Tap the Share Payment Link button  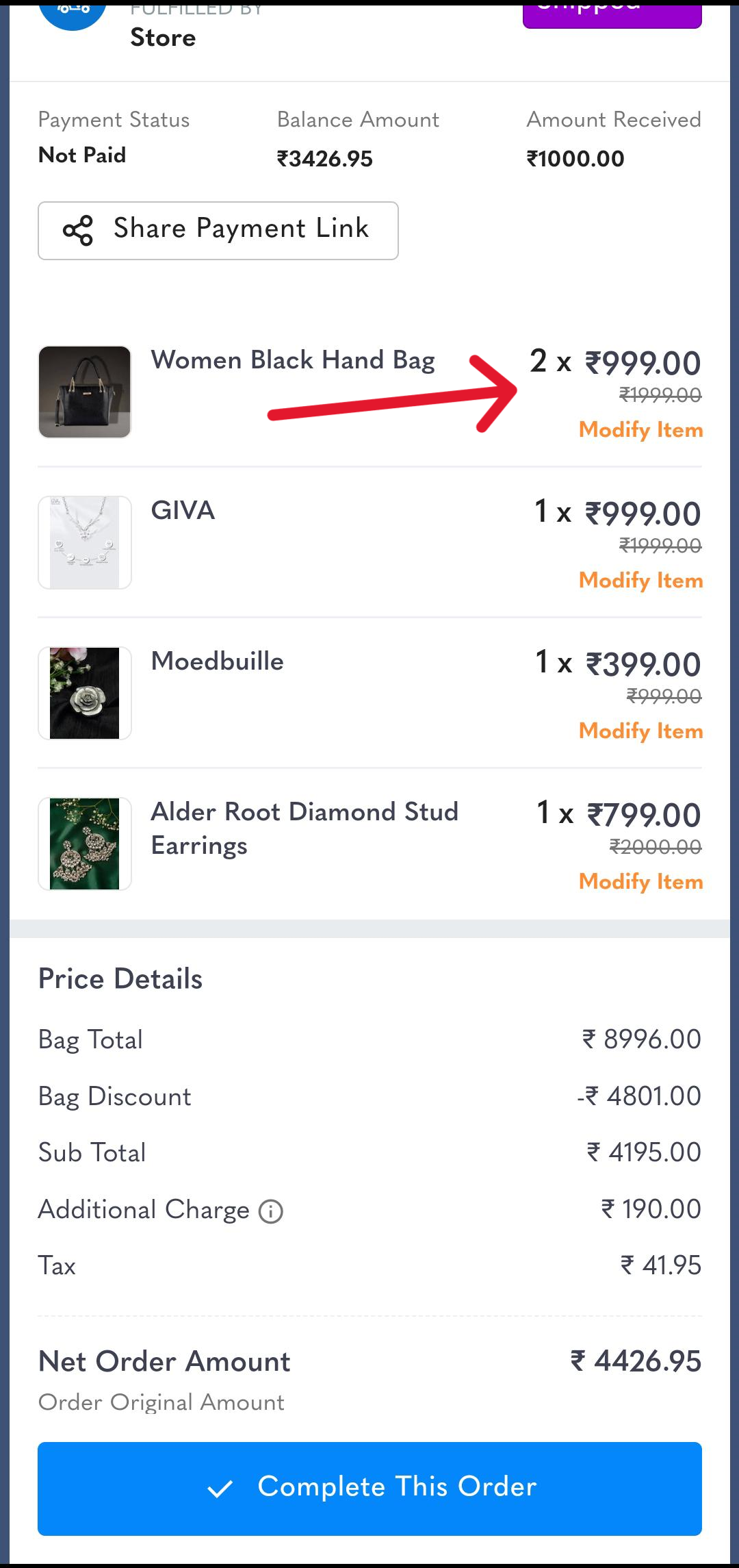pos(218,231)
